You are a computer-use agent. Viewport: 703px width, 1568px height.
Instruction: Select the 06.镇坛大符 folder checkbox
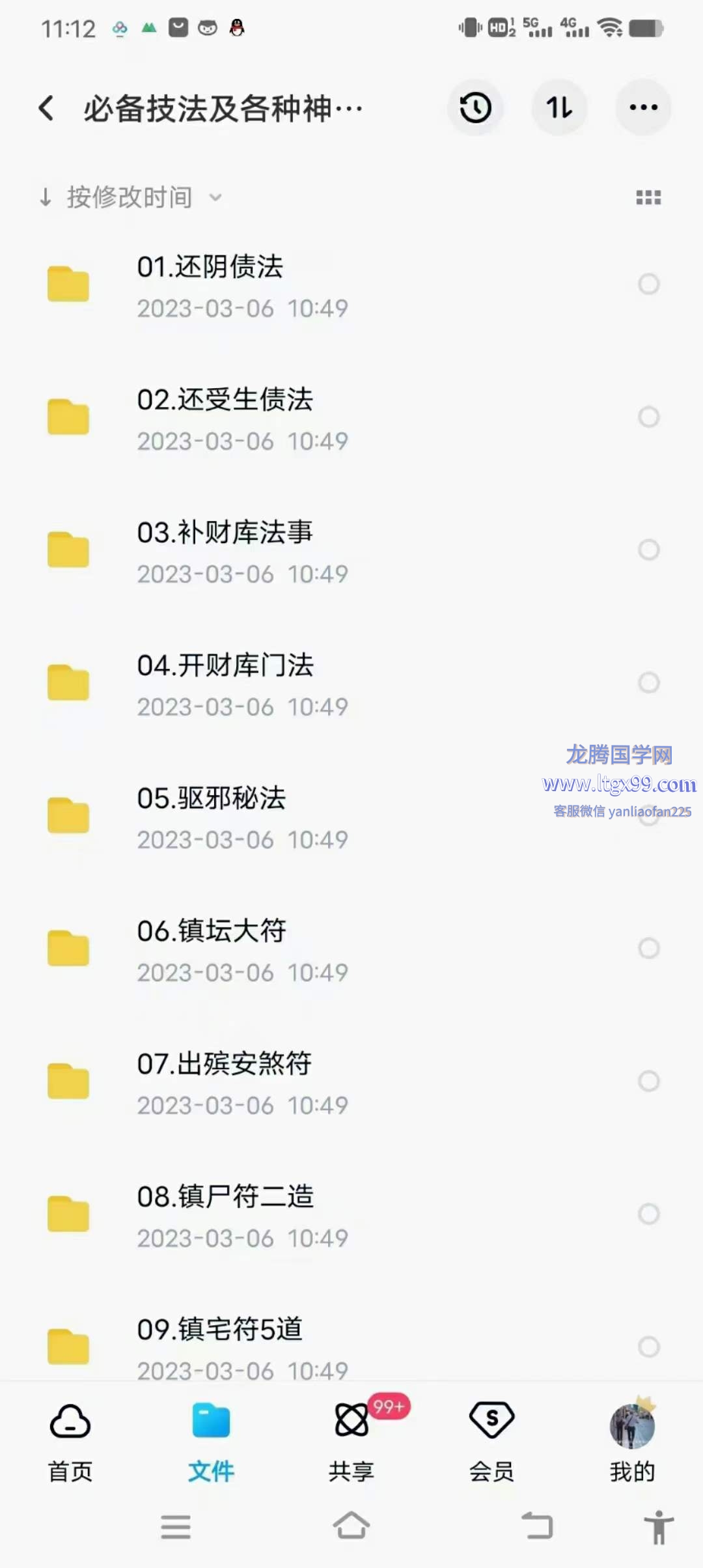click(x=648, y=948)
